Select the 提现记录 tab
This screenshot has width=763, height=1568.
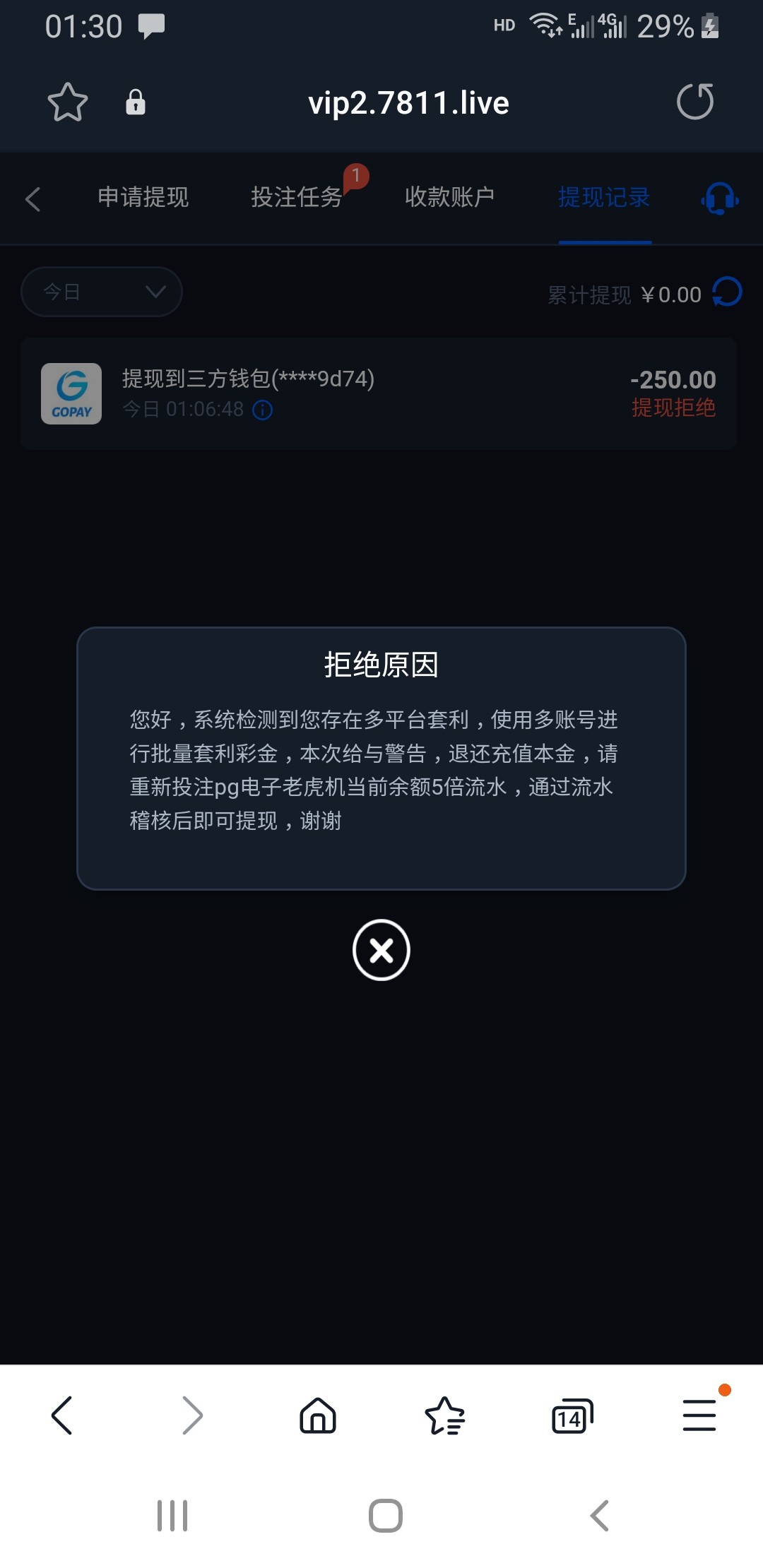coord(604,197)
